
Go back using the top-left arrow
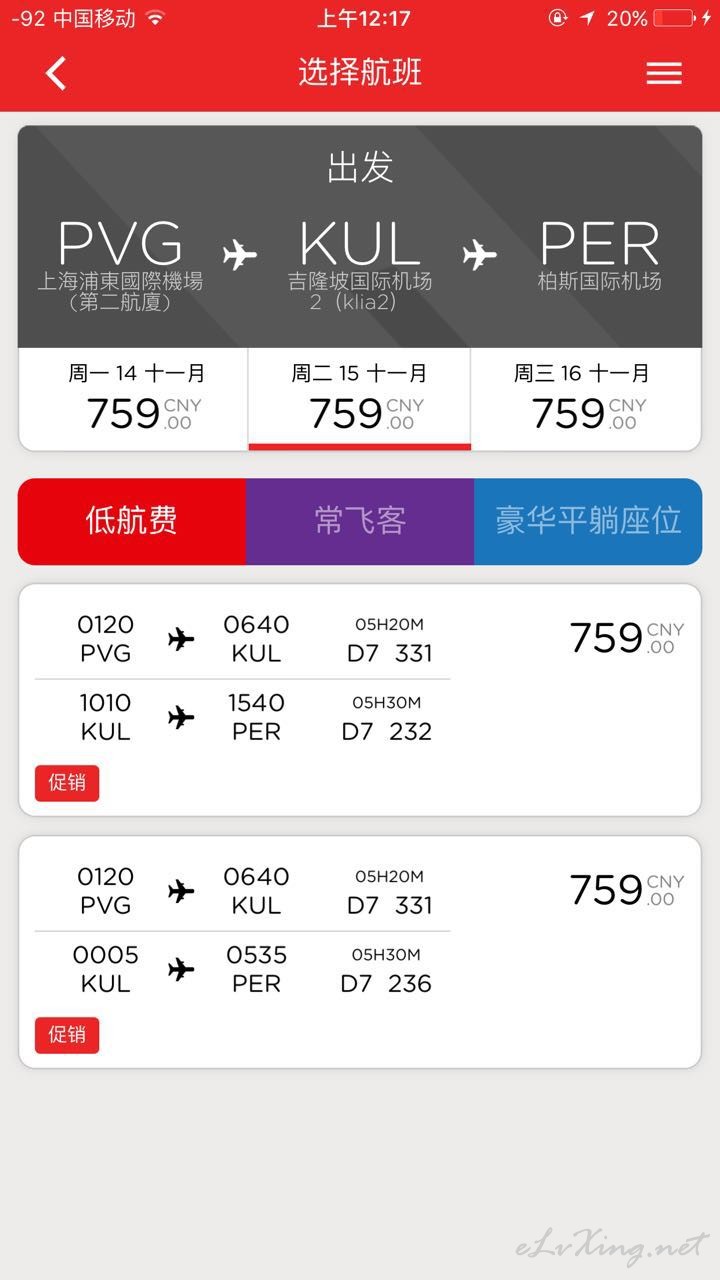pyautogui.click(x=56, y=72)
